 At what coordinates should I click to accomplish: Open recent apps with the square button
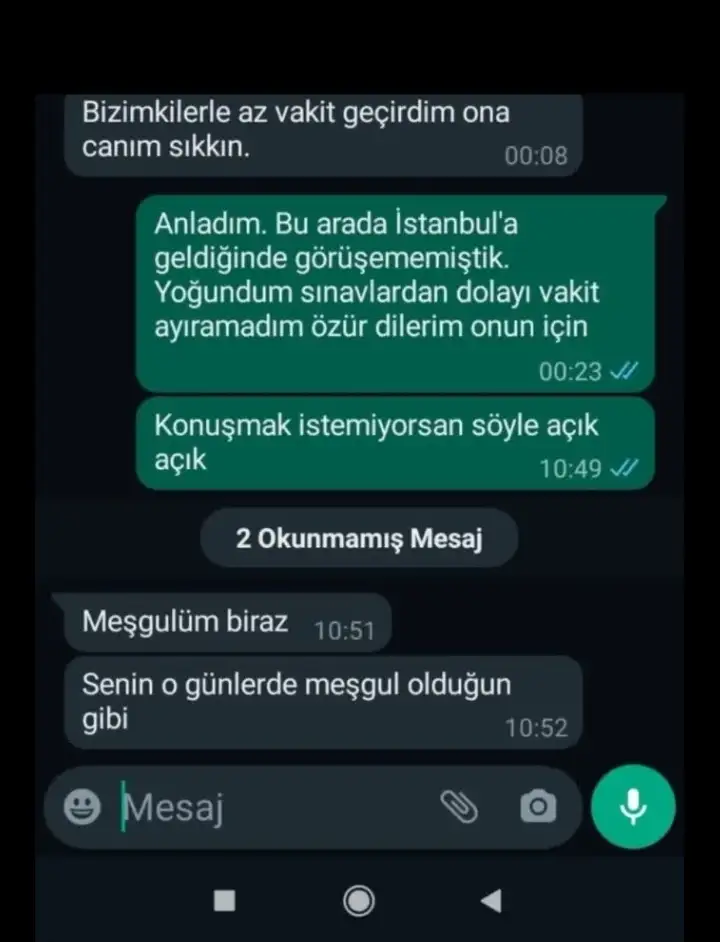pos(225,901)
